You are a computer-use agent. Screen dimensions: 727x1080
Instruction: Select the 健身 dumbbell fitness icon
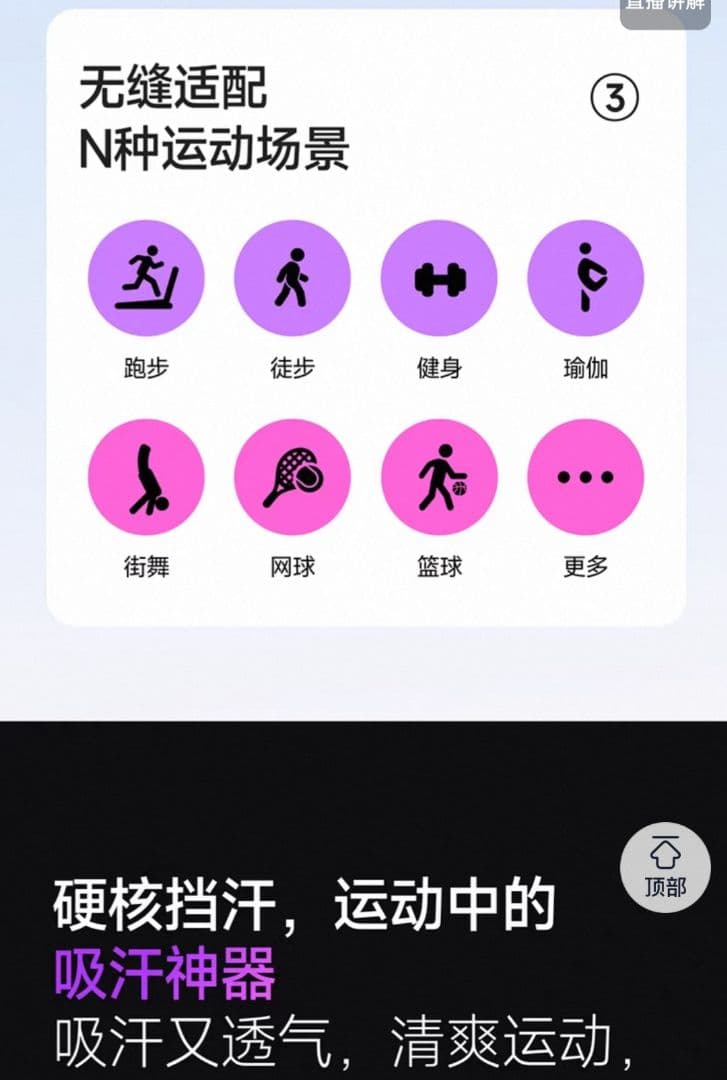439,278
